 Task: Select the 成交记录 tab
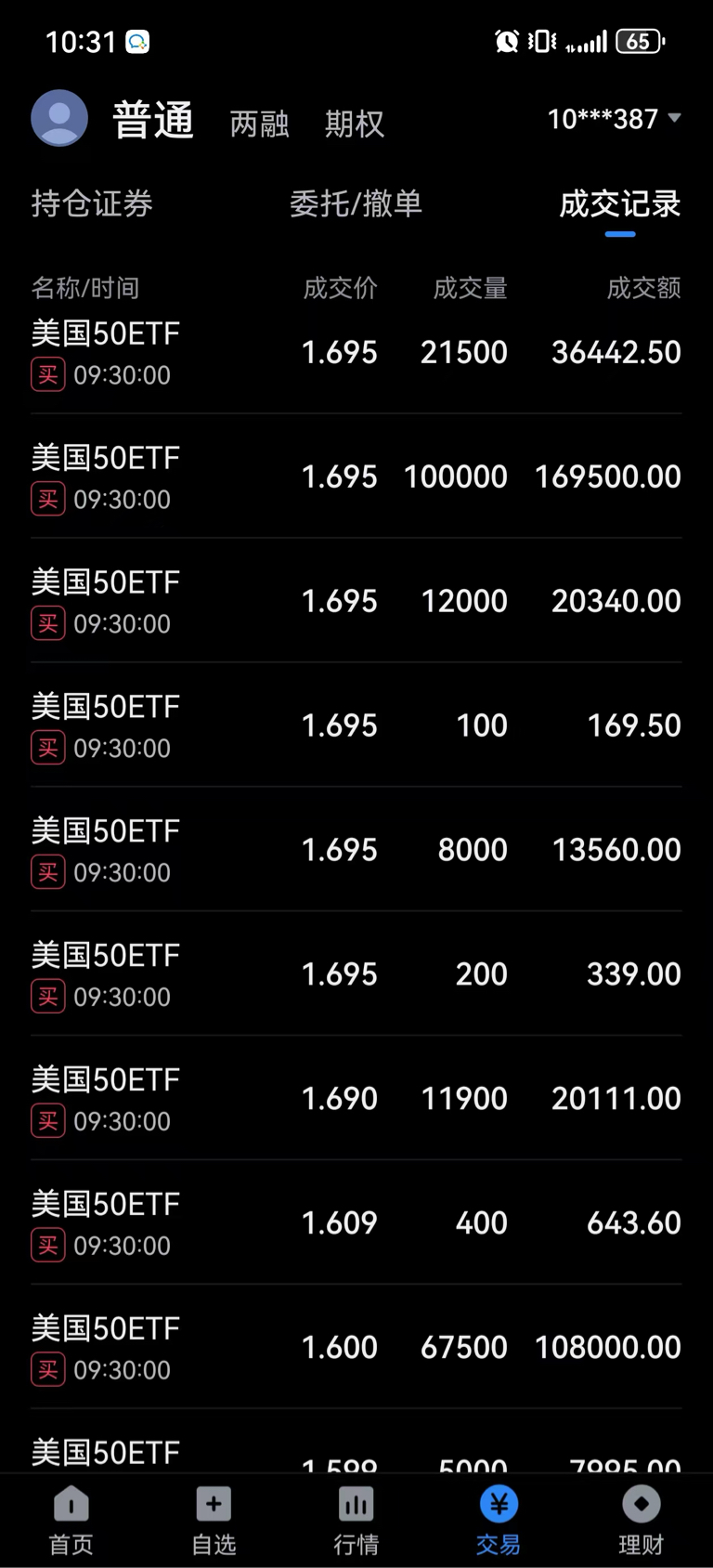point(619,203)
